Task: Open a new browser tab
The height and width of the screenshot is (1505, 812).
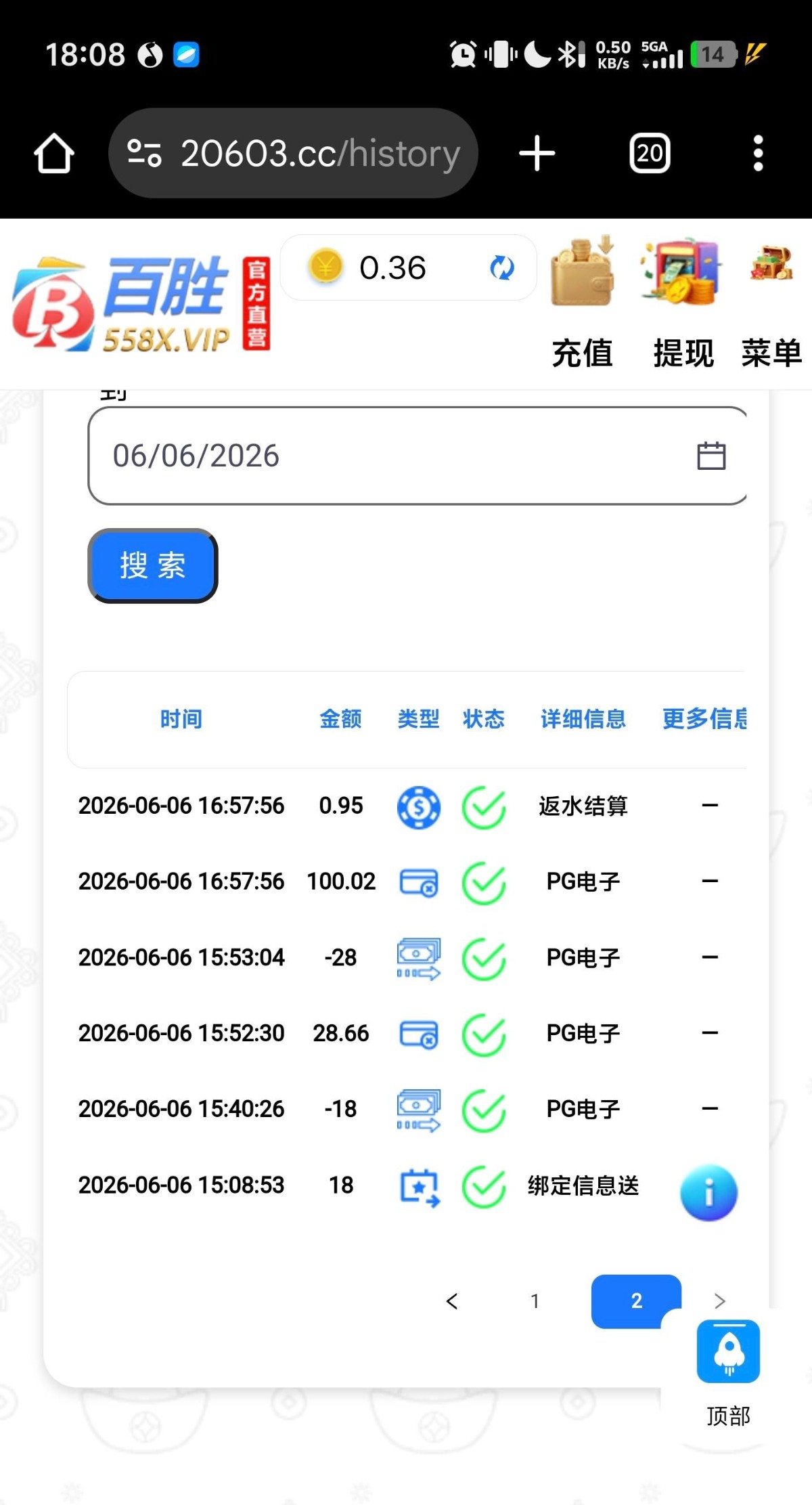Action: click(x=537, y=153)
